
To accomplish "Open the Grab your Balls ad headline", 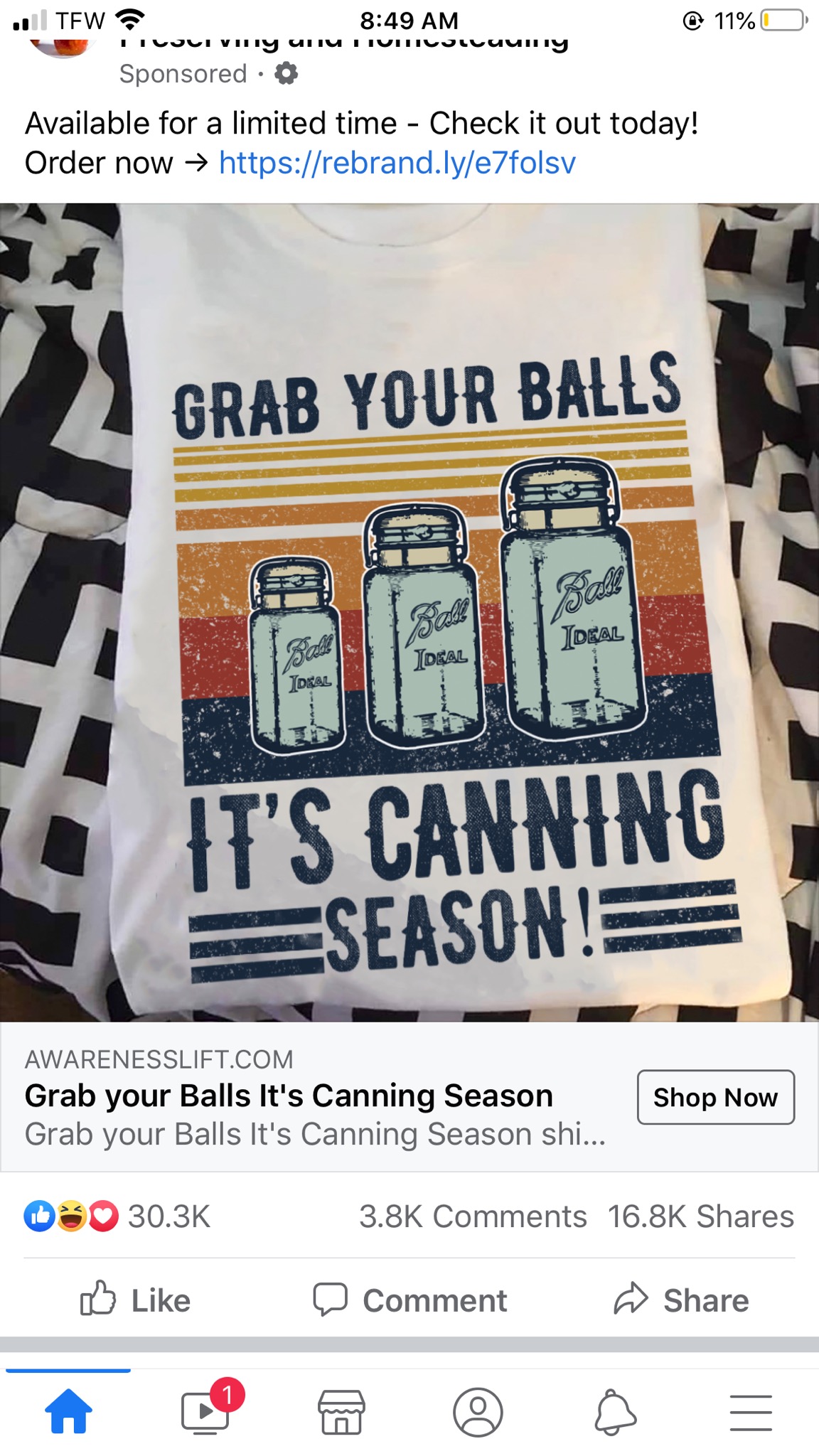I will coord(289,1096).
